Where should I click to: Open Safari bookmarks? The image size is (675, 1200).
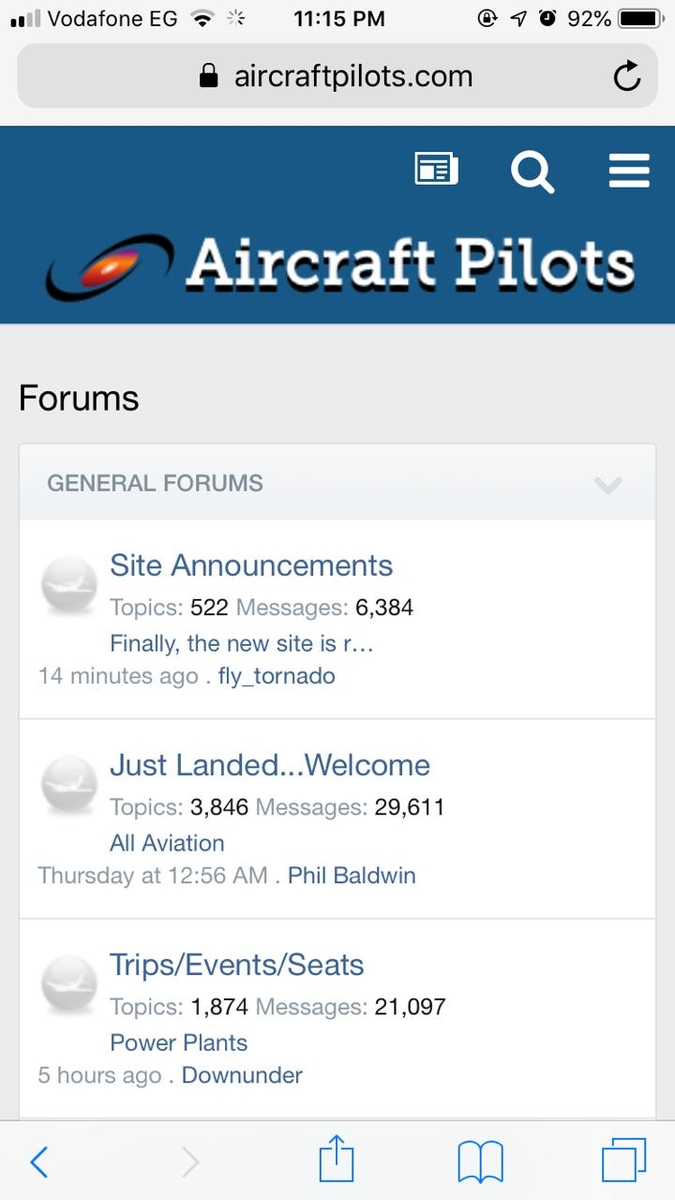click(x=480, y=1163)
